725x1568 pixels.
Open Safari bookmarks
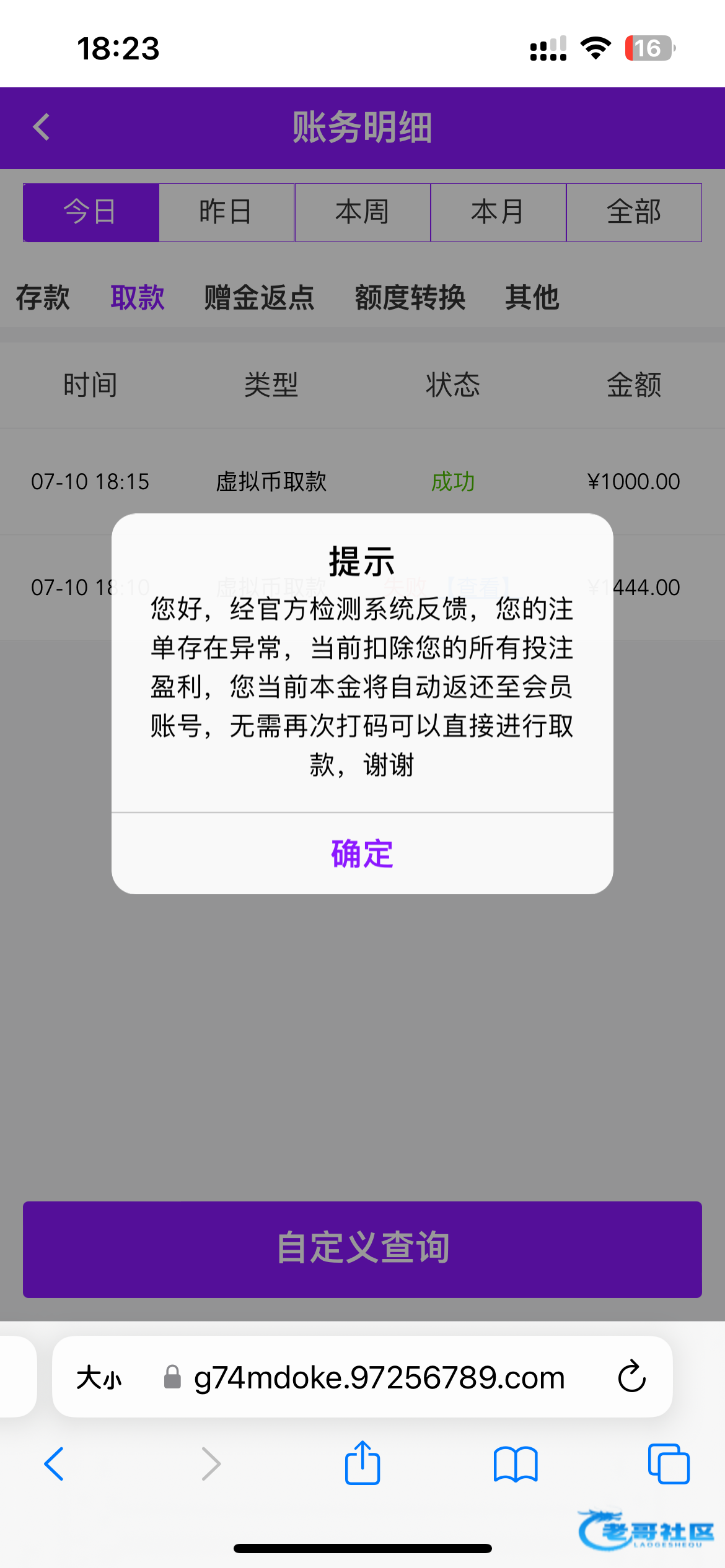point(516,1465)
